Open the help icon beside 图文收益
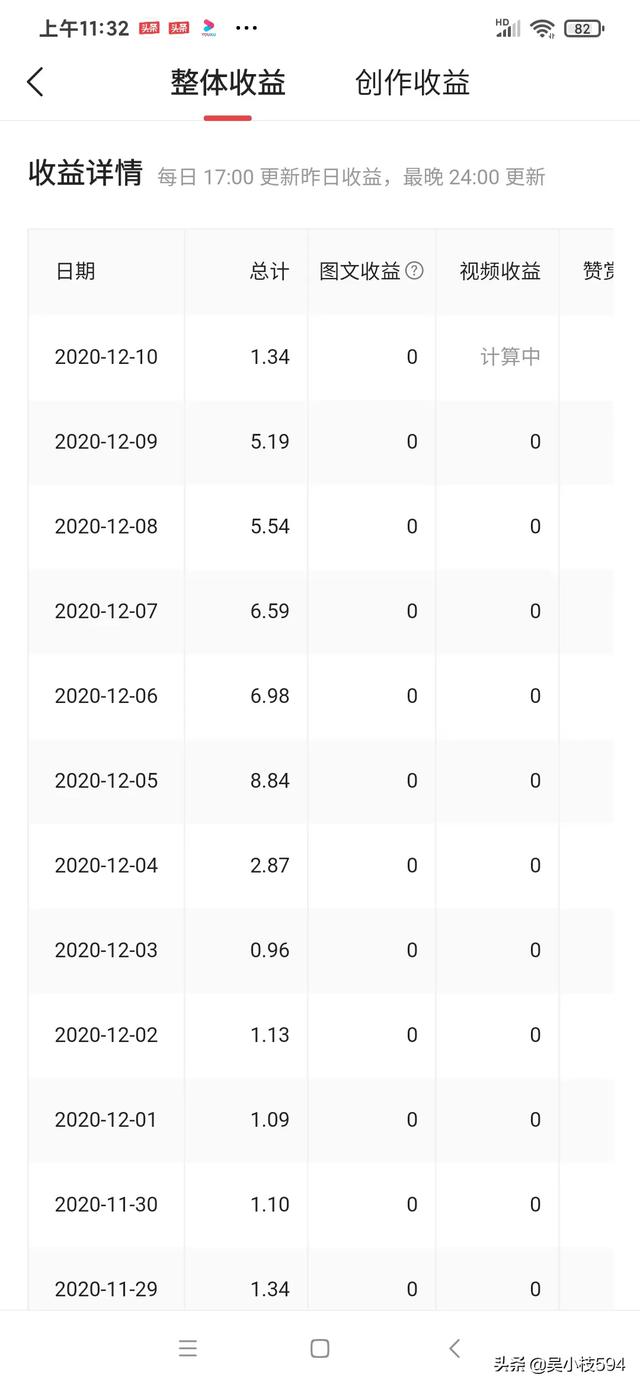640x1387 pixels. point(415,271)
